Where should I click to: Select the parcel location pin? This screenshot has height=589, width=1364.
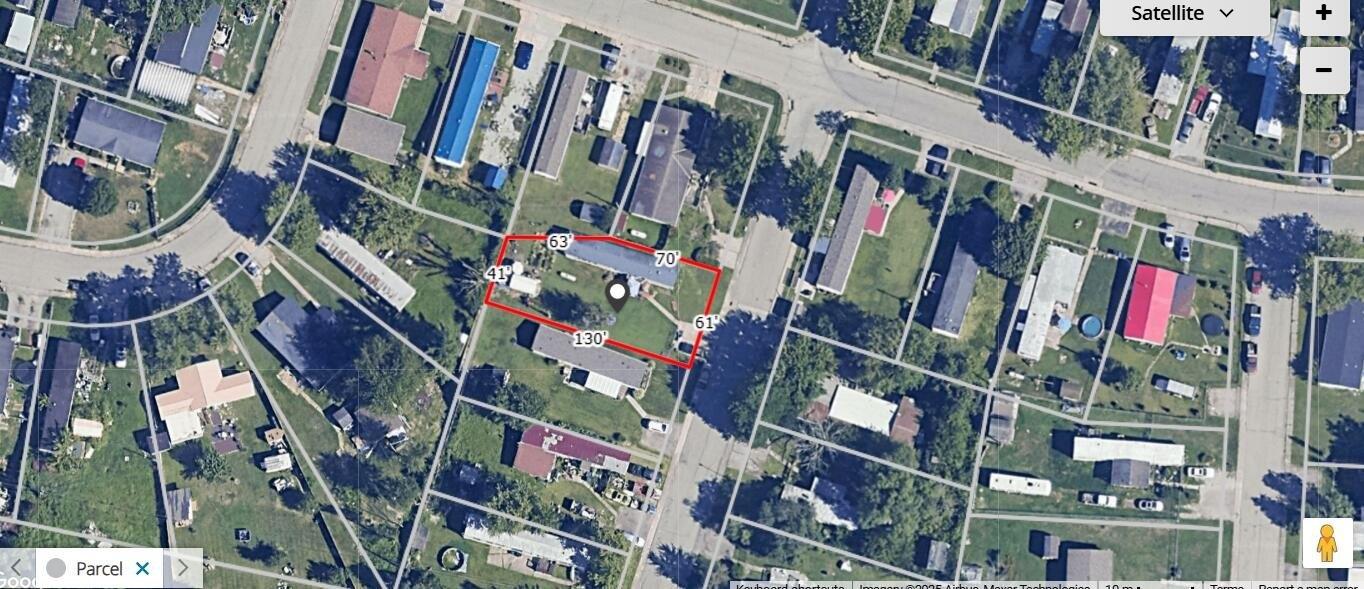click(x=618, y=294)
